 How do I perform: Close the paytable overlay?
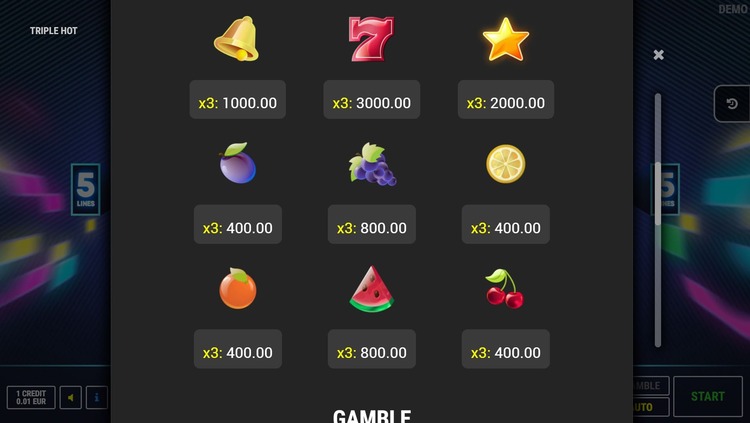658,55
